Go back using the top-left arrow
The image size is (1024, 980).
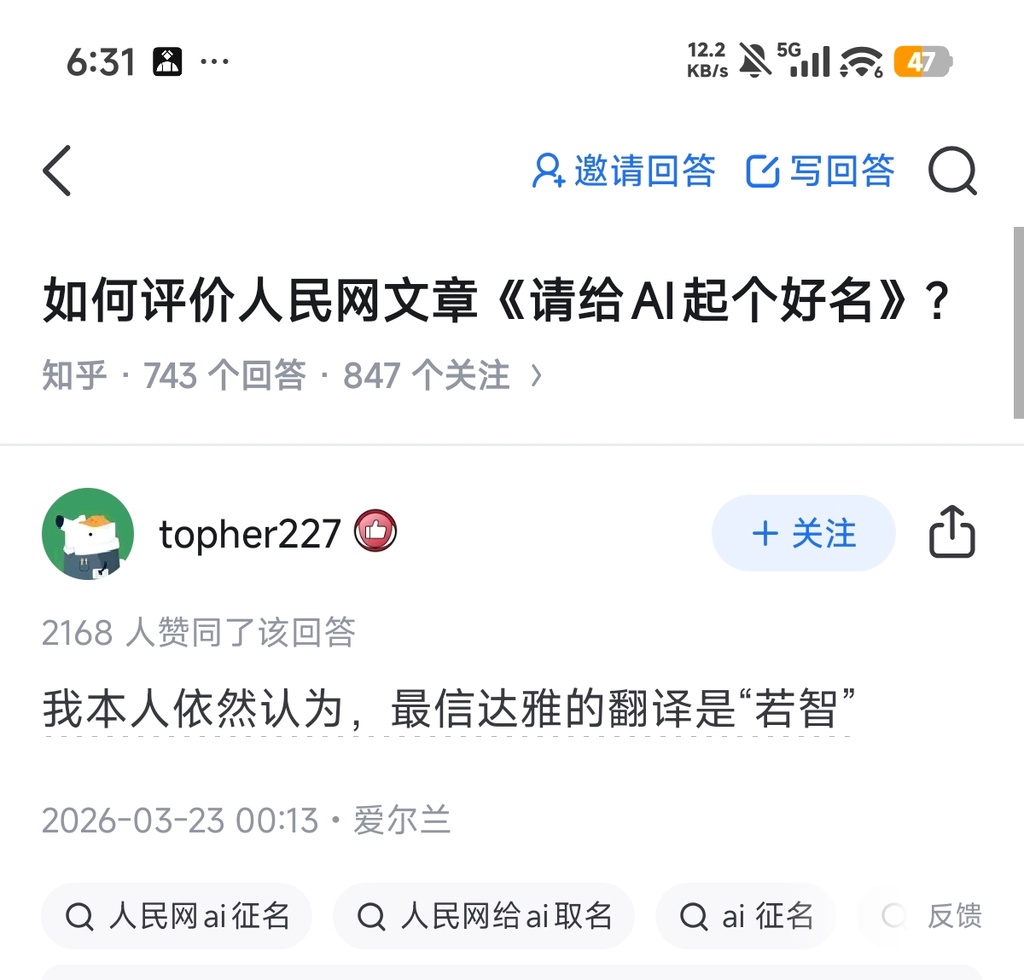point(58,171)
